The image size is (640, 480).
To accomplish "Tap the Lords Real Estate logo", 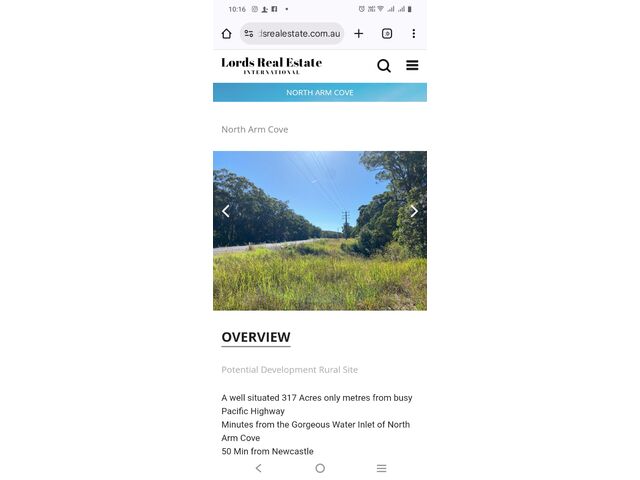I will pos(271,65).
